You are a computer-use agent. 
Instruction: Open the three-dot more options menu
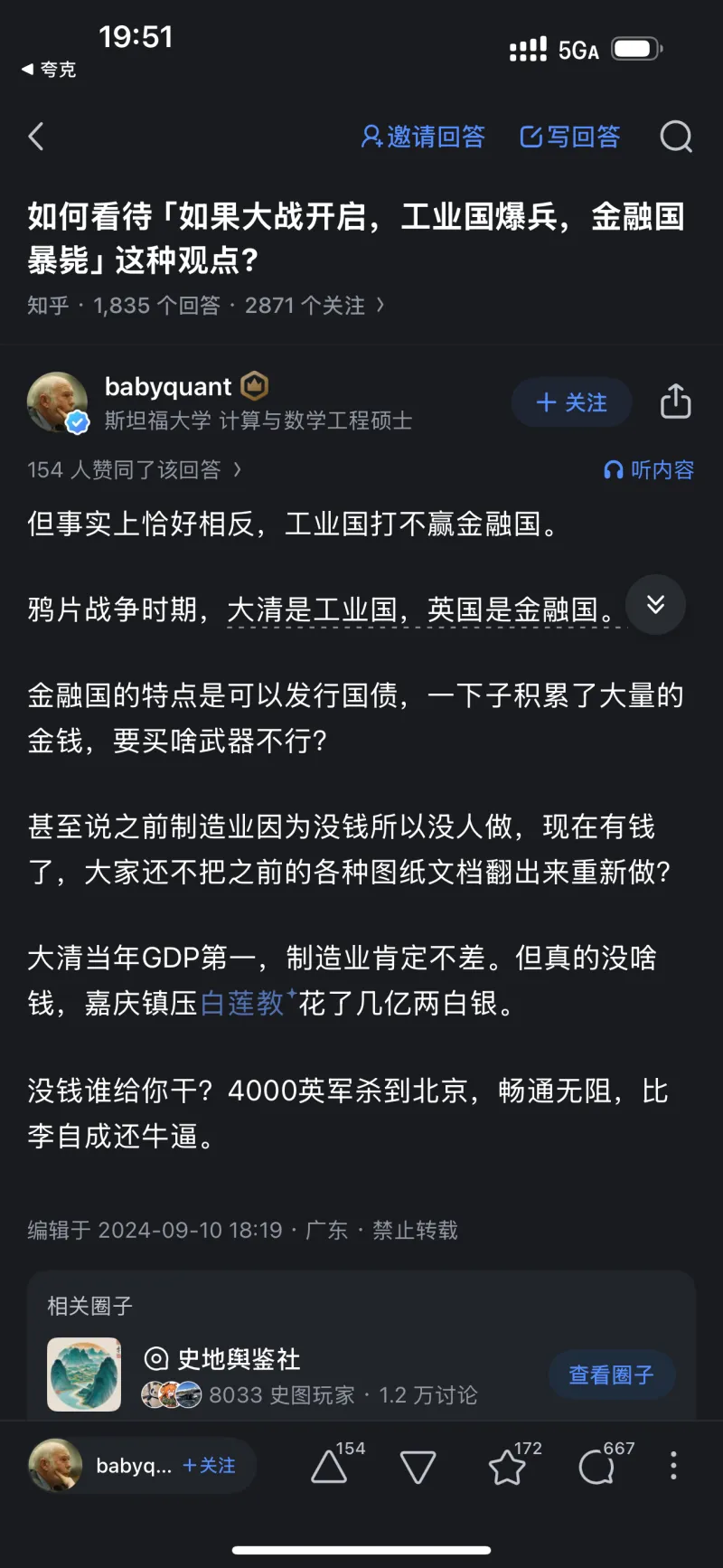673,1466
